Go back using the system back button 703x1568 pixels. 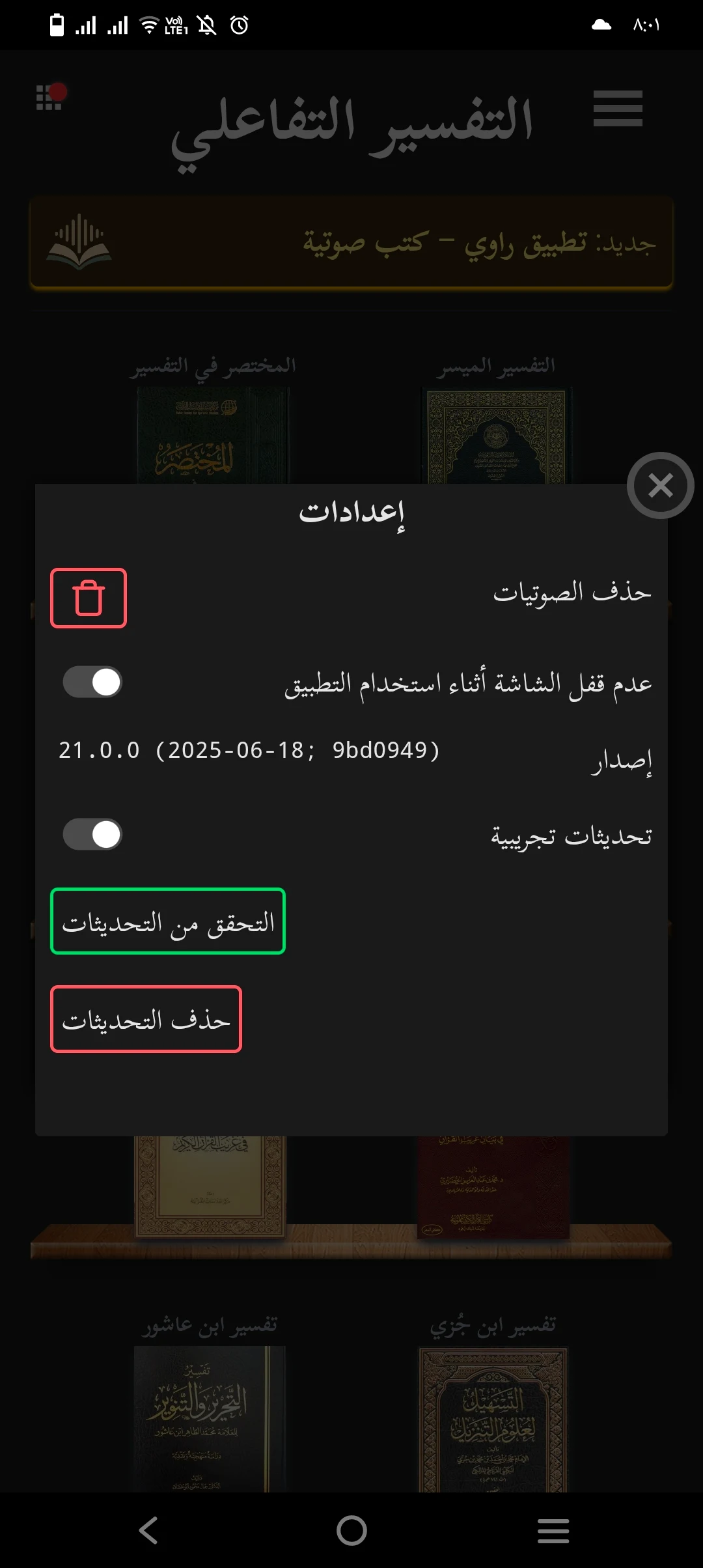coord(148,1530)
